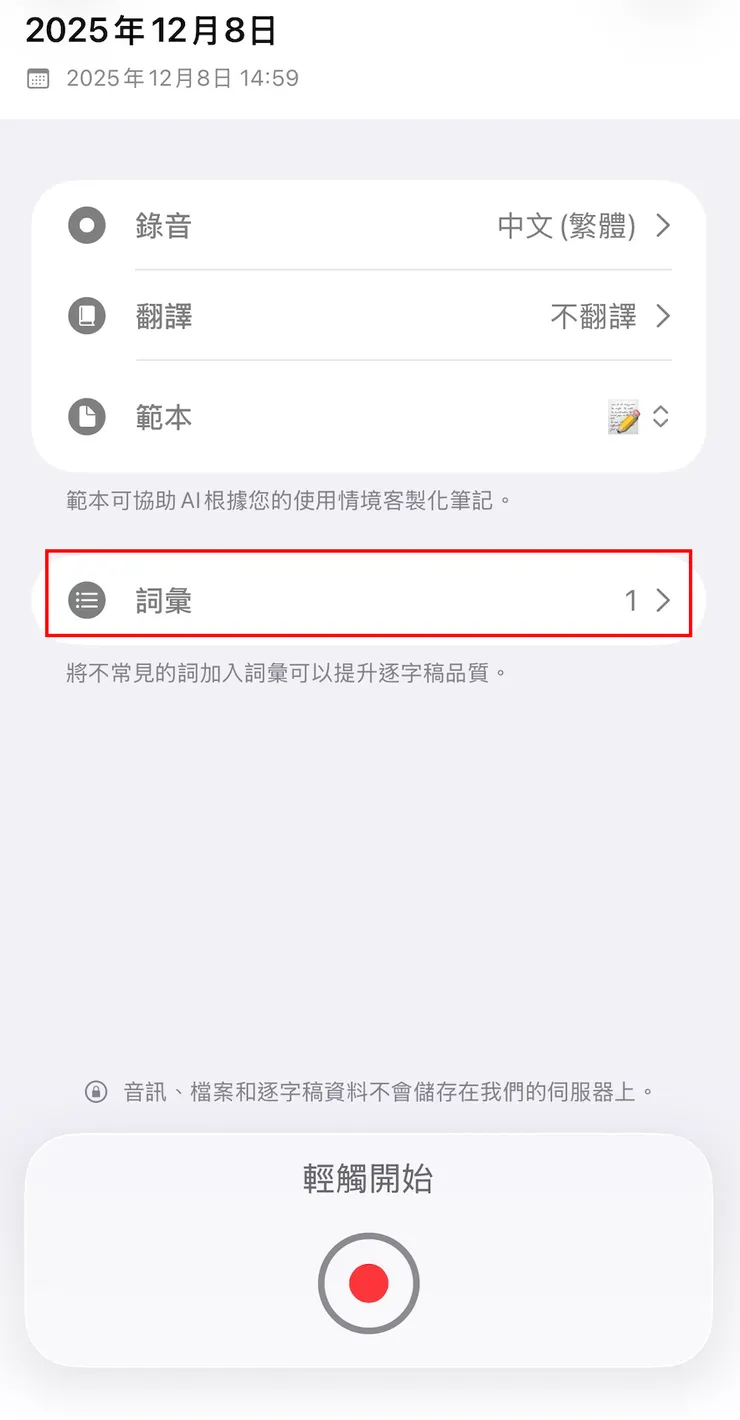Click the clock icon beside 範本
740x1420 pixels.
86,417
